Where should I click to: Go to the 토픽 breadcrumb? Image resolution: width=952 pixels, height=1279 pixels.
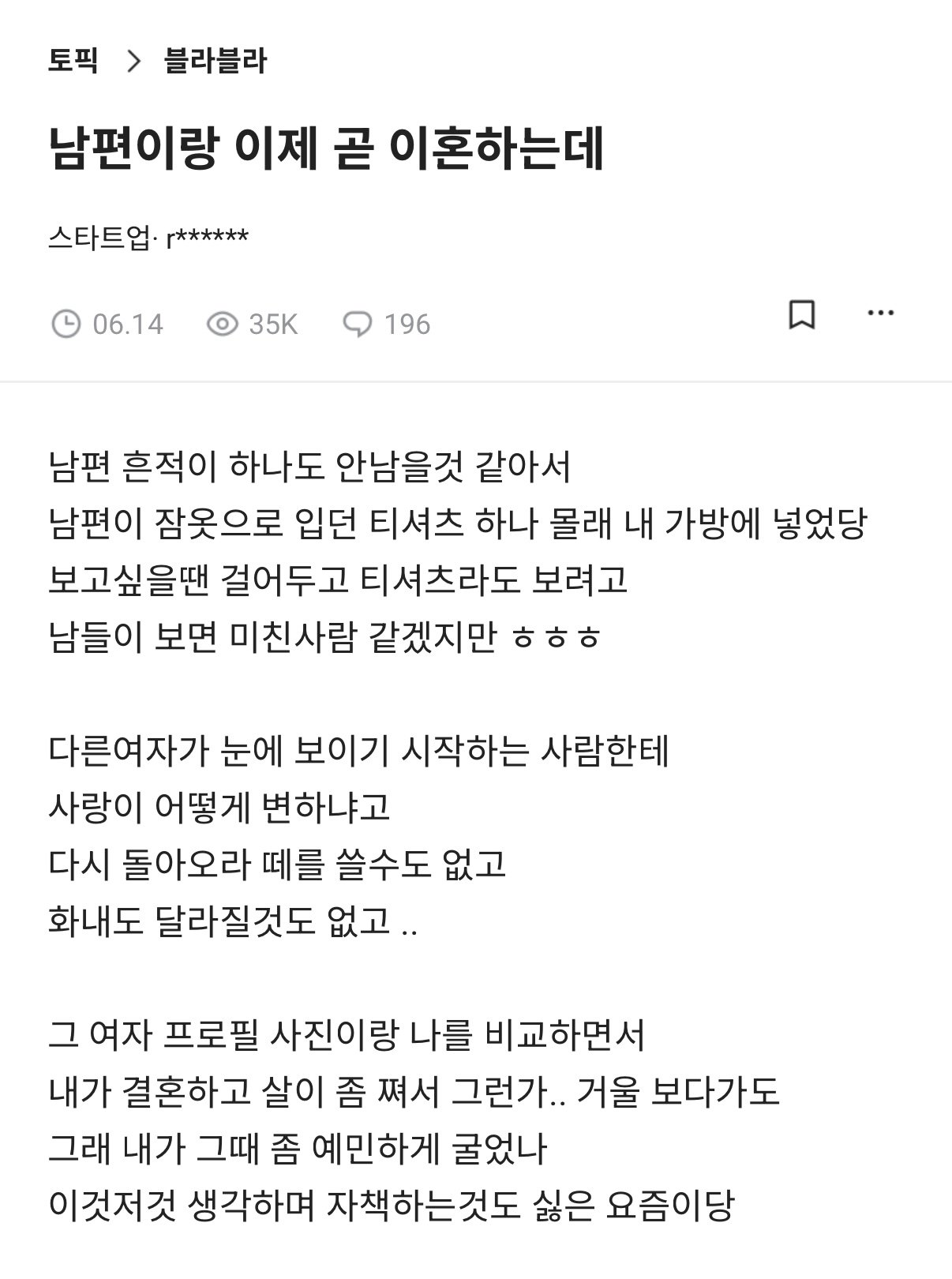click(73, 61)
